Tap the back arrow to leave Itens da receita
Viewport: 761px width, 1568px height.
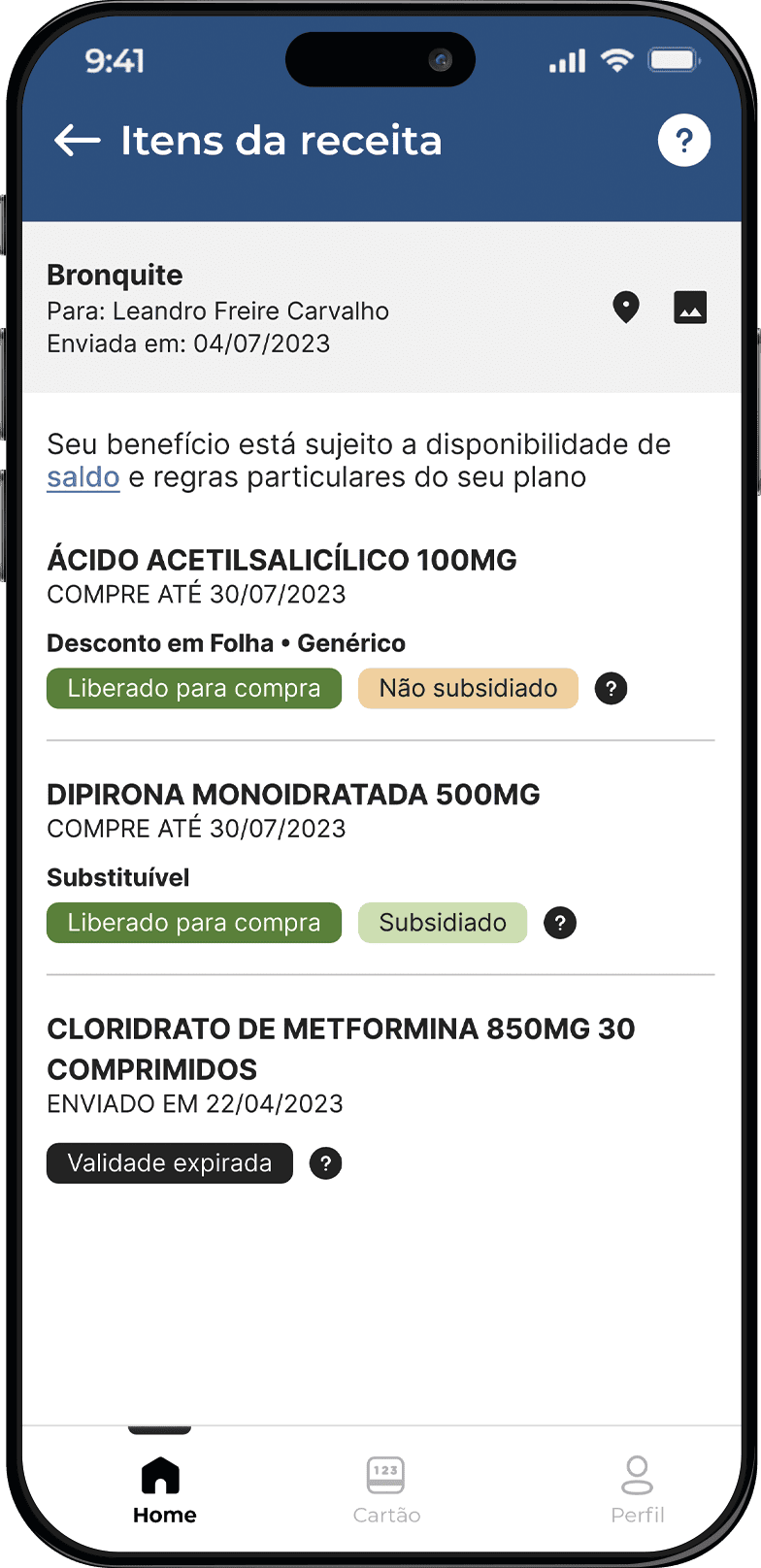75,141
